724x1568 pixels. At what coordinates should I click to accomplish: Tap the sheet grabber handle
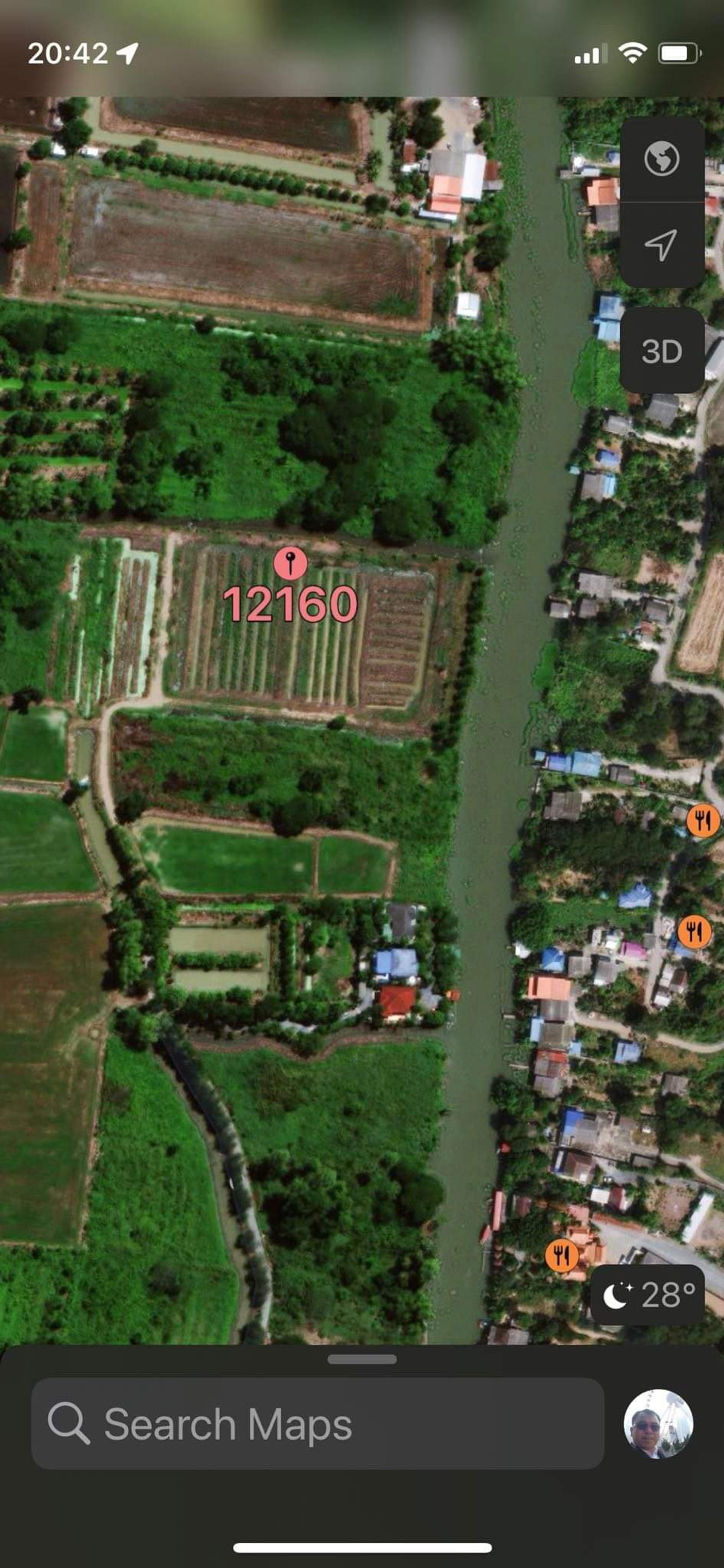pyautogui.click(x=361, y=1359)
